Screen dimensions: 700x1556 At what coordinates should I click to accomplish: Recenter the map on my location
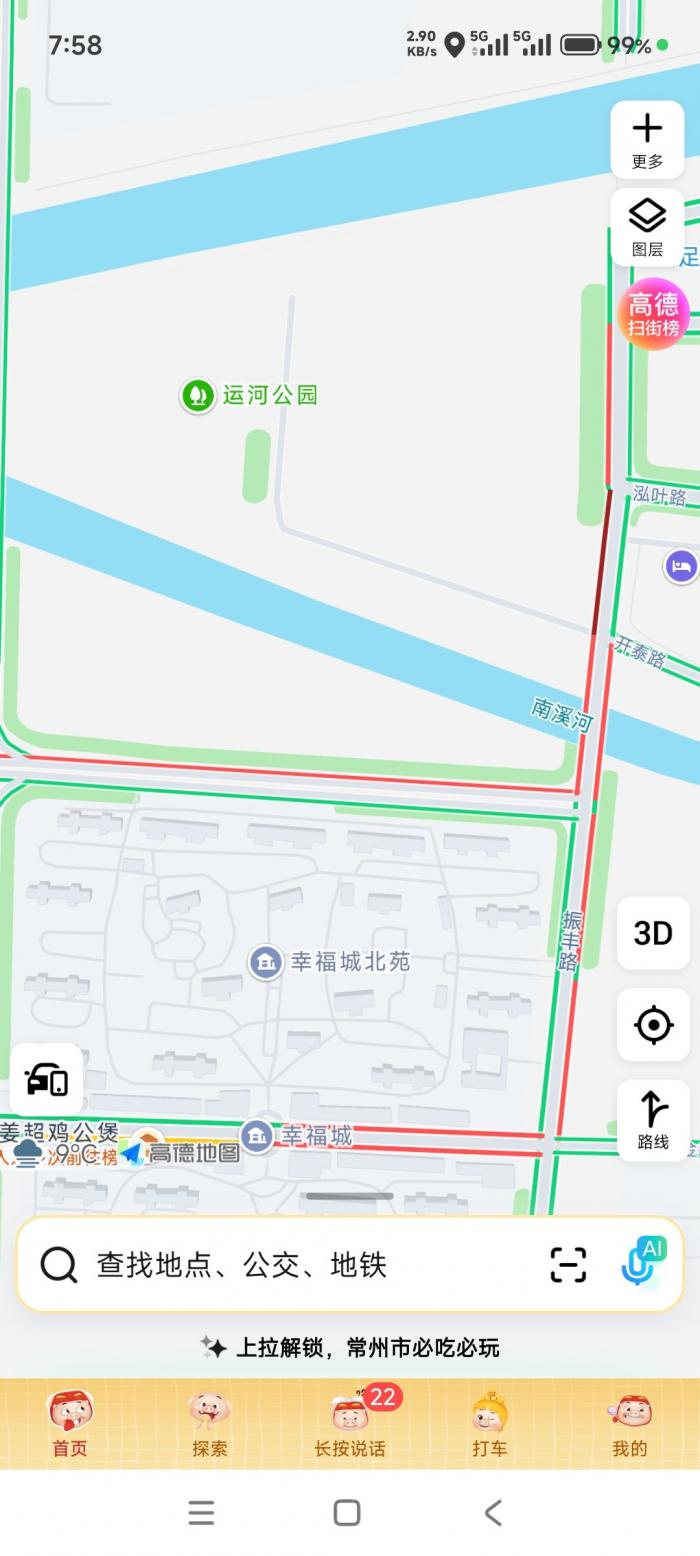click(653, 1025)
